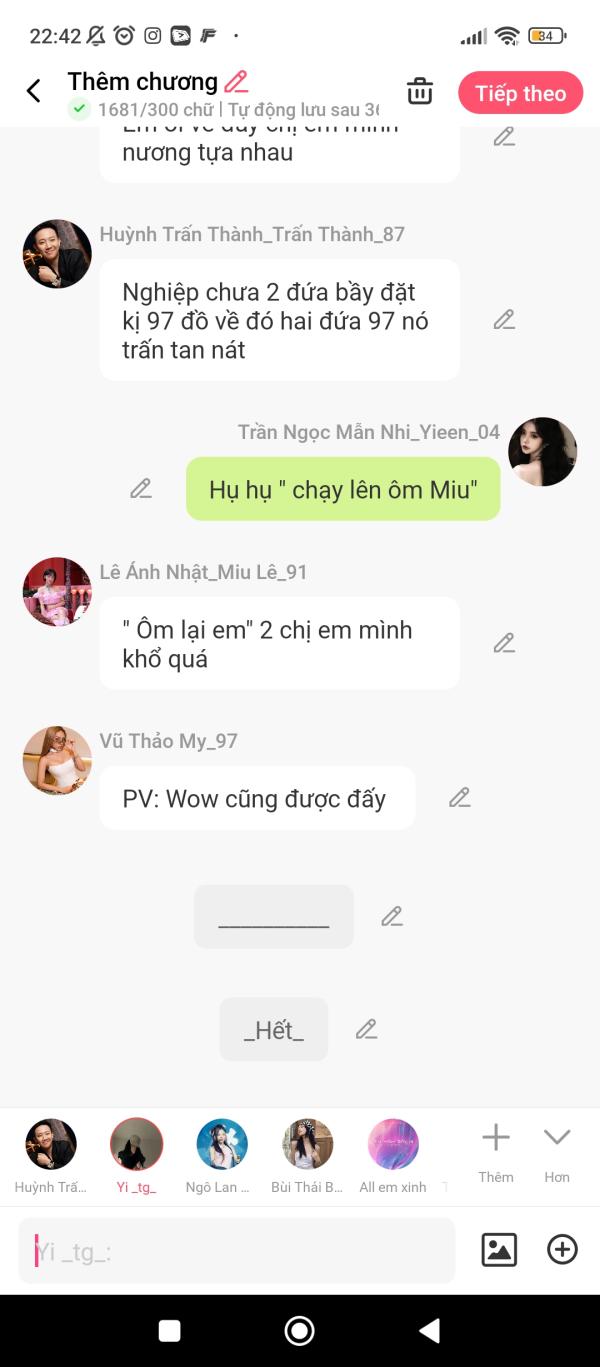
Task: Add a new character via Thêm
Action: (495, 1150)
